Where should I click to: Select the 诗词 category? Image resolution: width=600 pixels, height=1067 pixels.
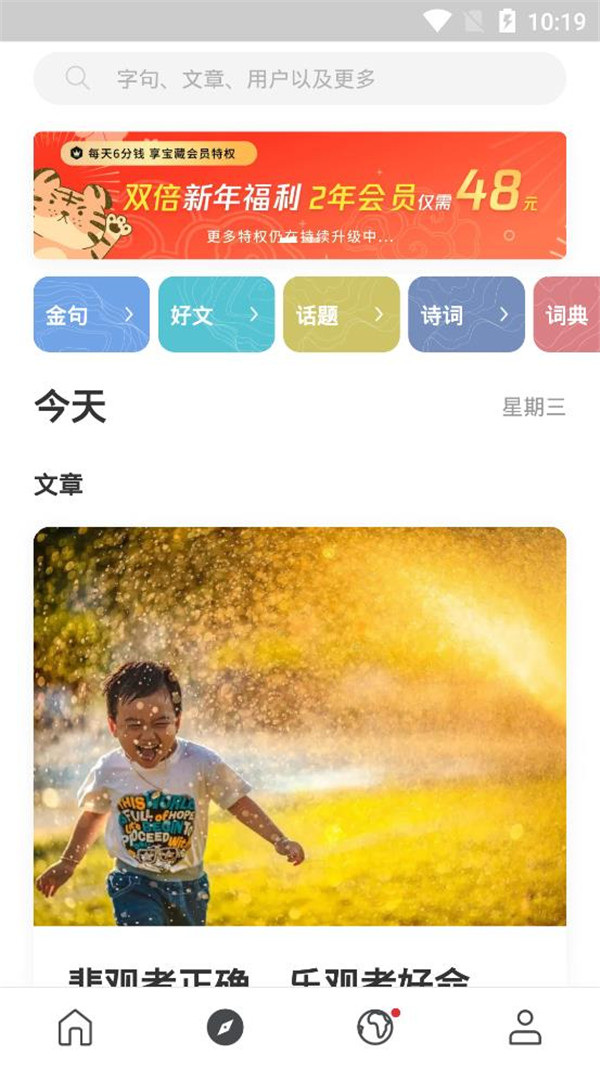[x=466, y=315]
